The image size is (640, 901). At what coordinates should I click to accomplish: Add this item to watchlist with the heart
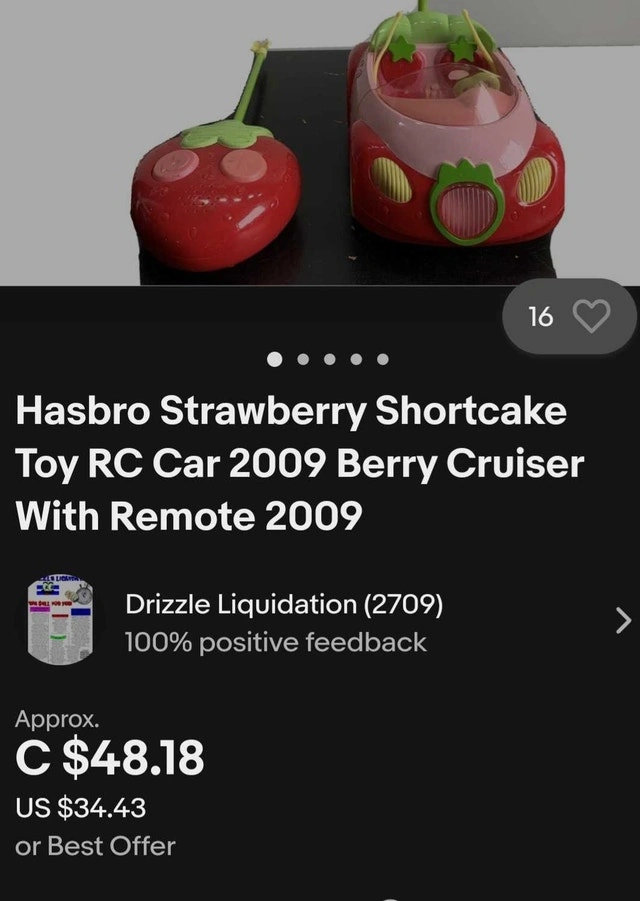tap(592, 317)
